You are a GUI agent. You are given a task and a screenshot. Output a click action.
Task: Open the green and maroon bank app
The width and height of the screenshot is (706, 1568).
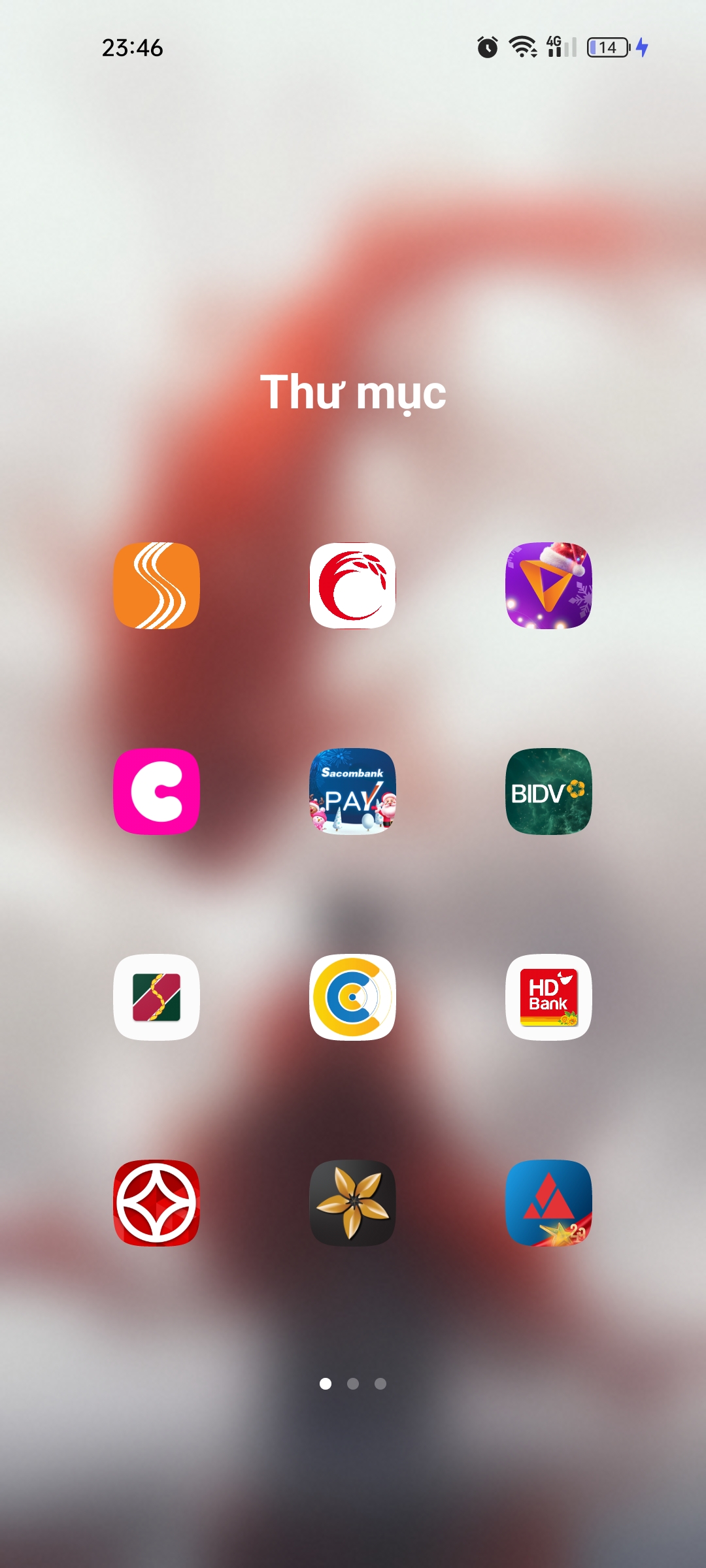[x=156, y=997]
